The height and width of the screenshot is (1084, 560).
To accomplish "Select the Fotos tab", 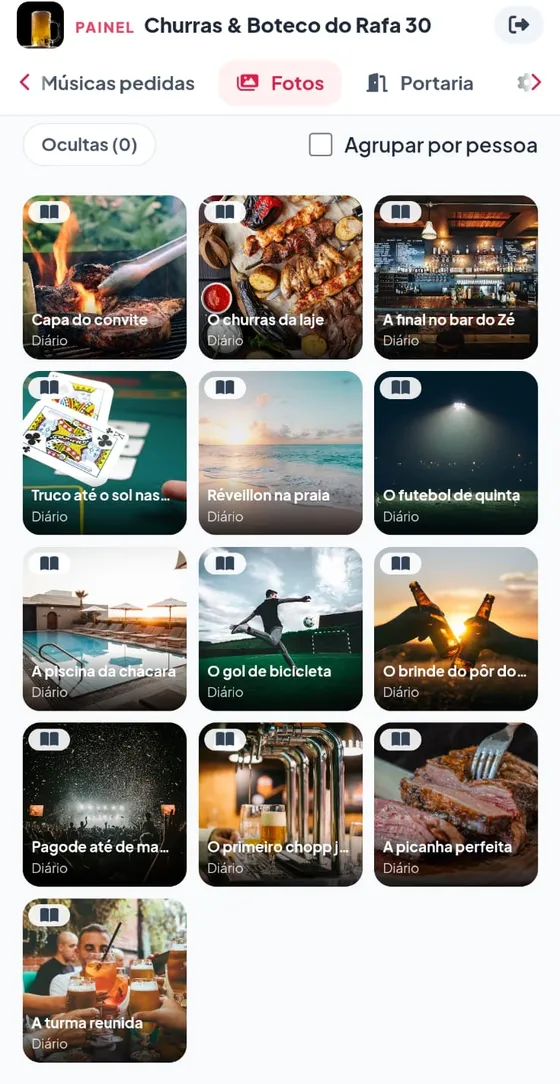I will point(280,84).
